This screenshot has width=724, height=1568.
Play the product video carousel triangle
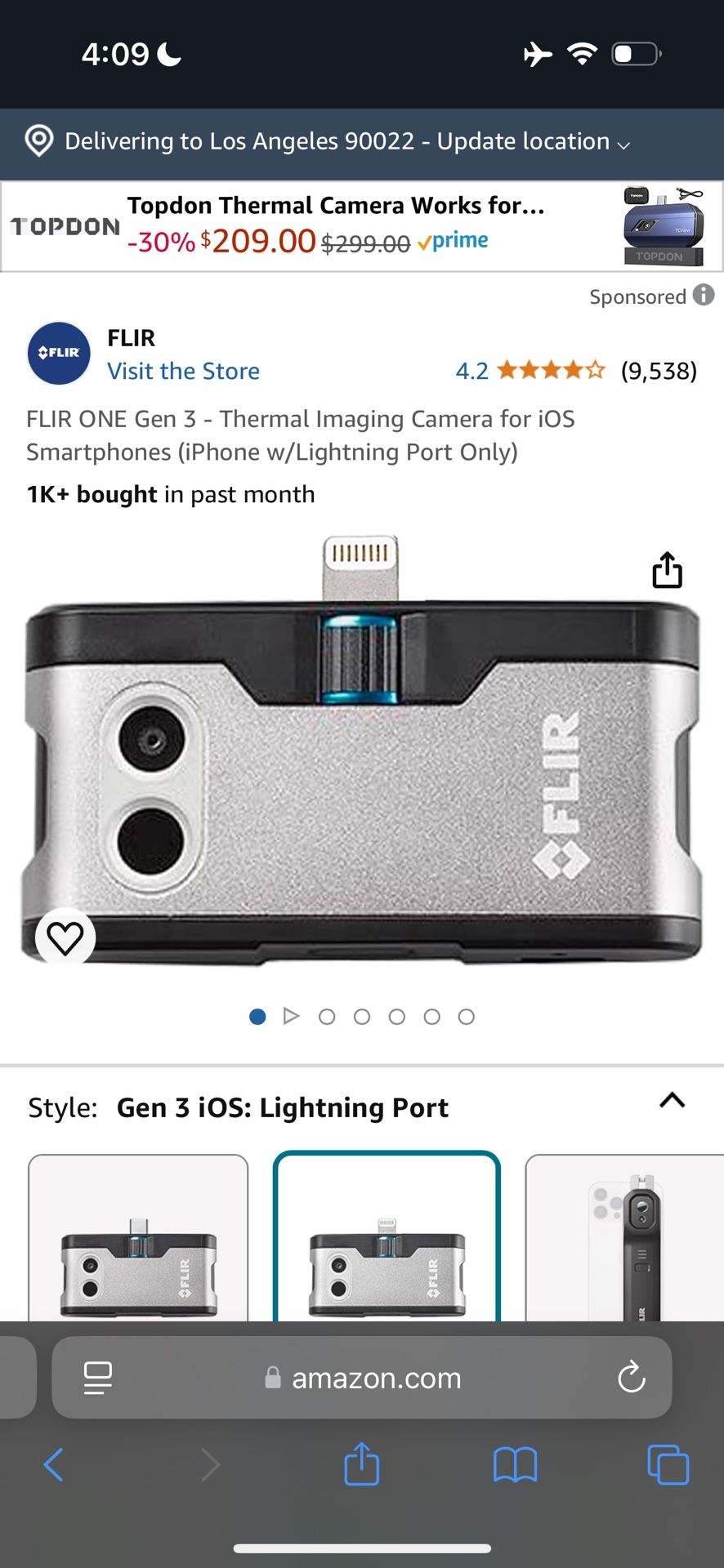click(x=291, y=1017)
